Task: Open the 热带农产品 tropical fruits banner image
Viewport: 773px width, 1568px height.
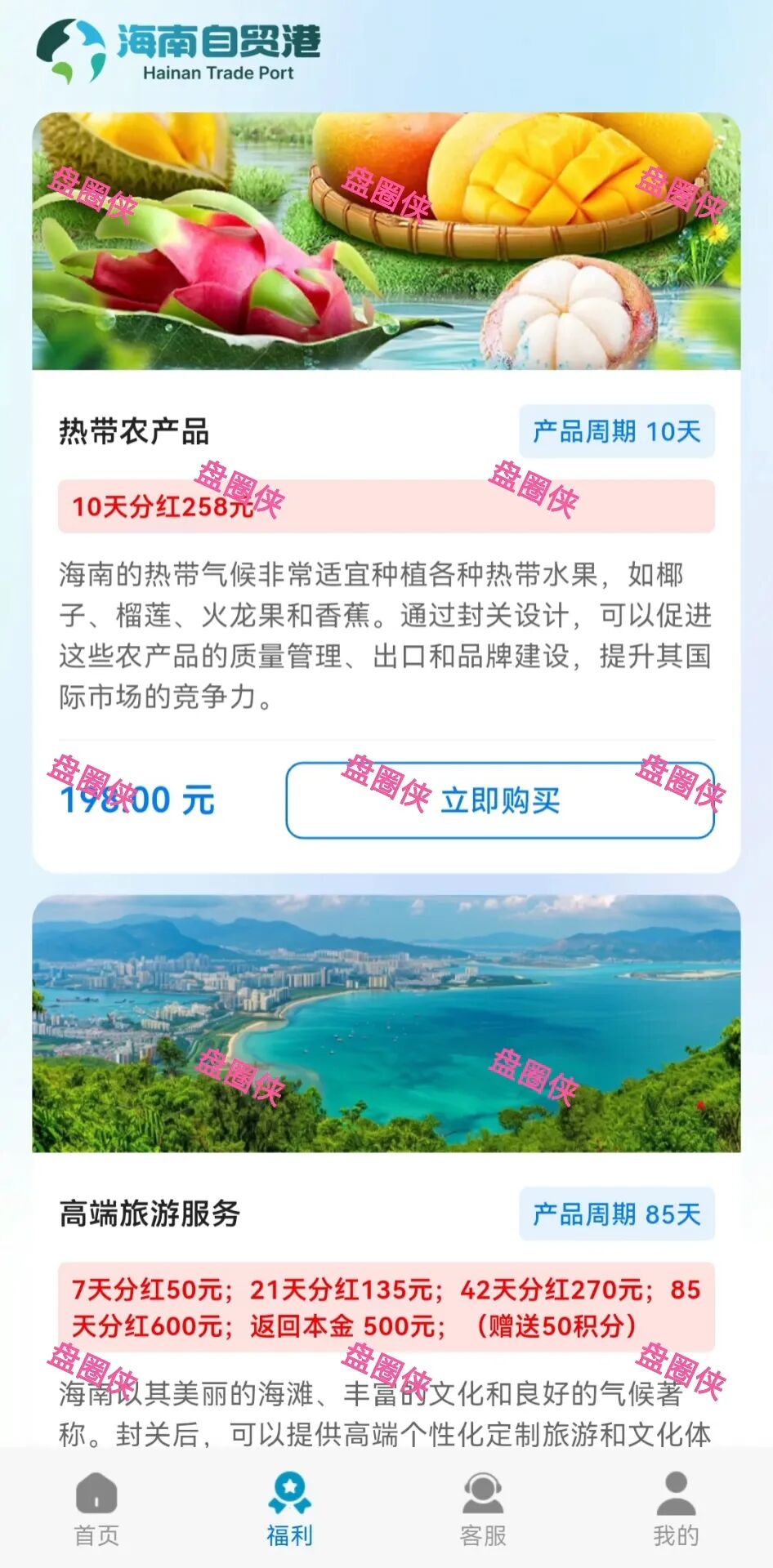Action: coord(386,241)
